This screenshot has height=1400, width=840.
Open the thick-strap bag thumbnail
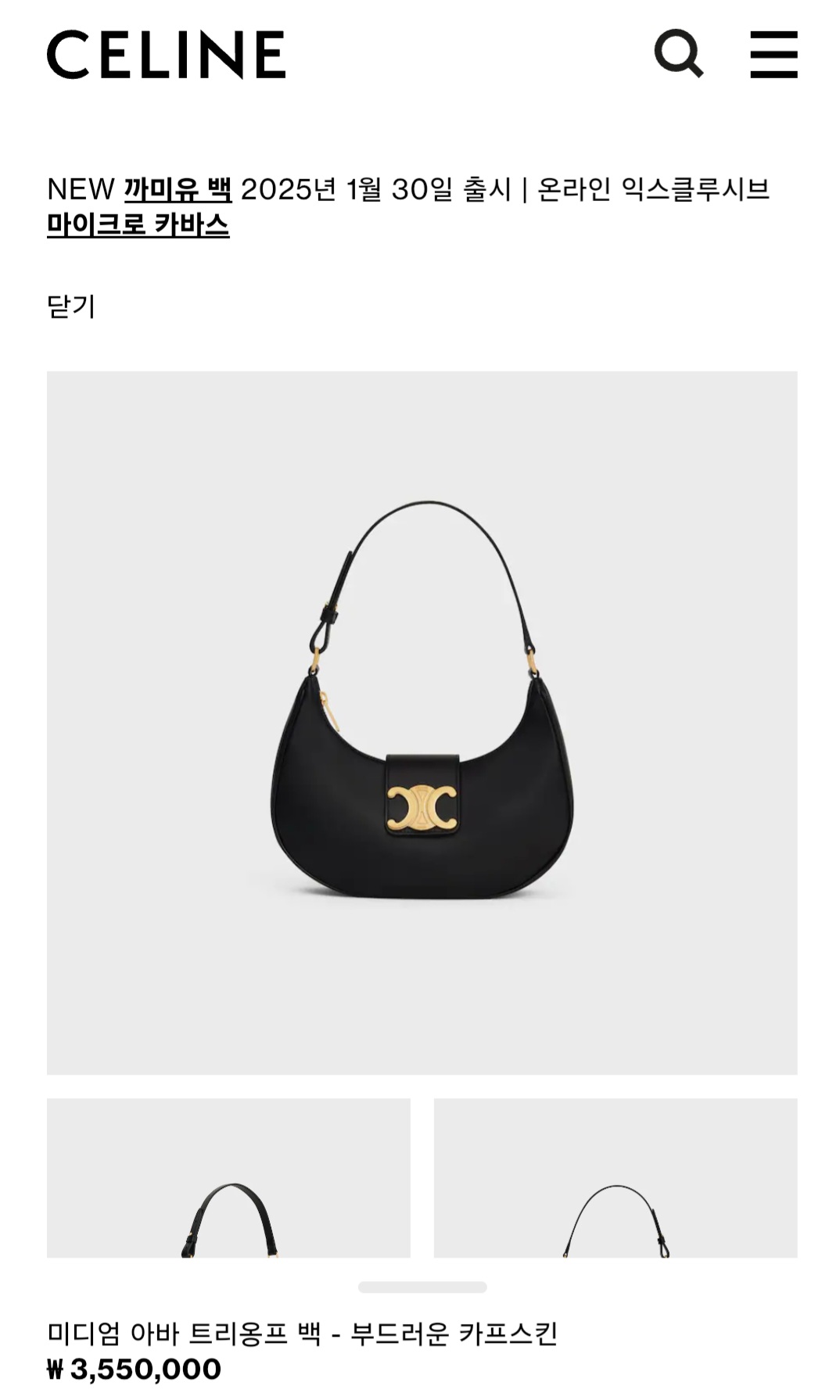(x=228, y=1177)
